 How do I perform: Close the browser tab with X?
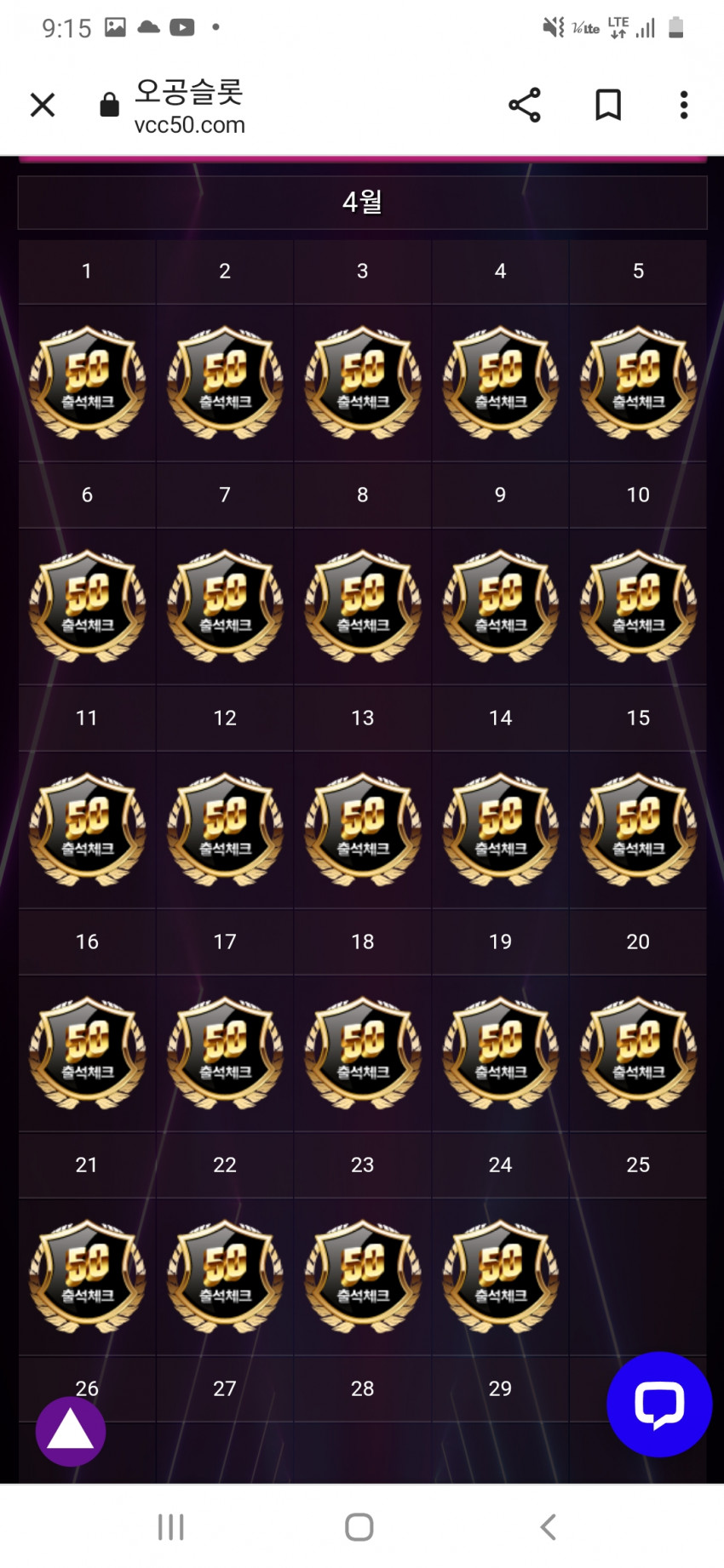click(43, 106)
